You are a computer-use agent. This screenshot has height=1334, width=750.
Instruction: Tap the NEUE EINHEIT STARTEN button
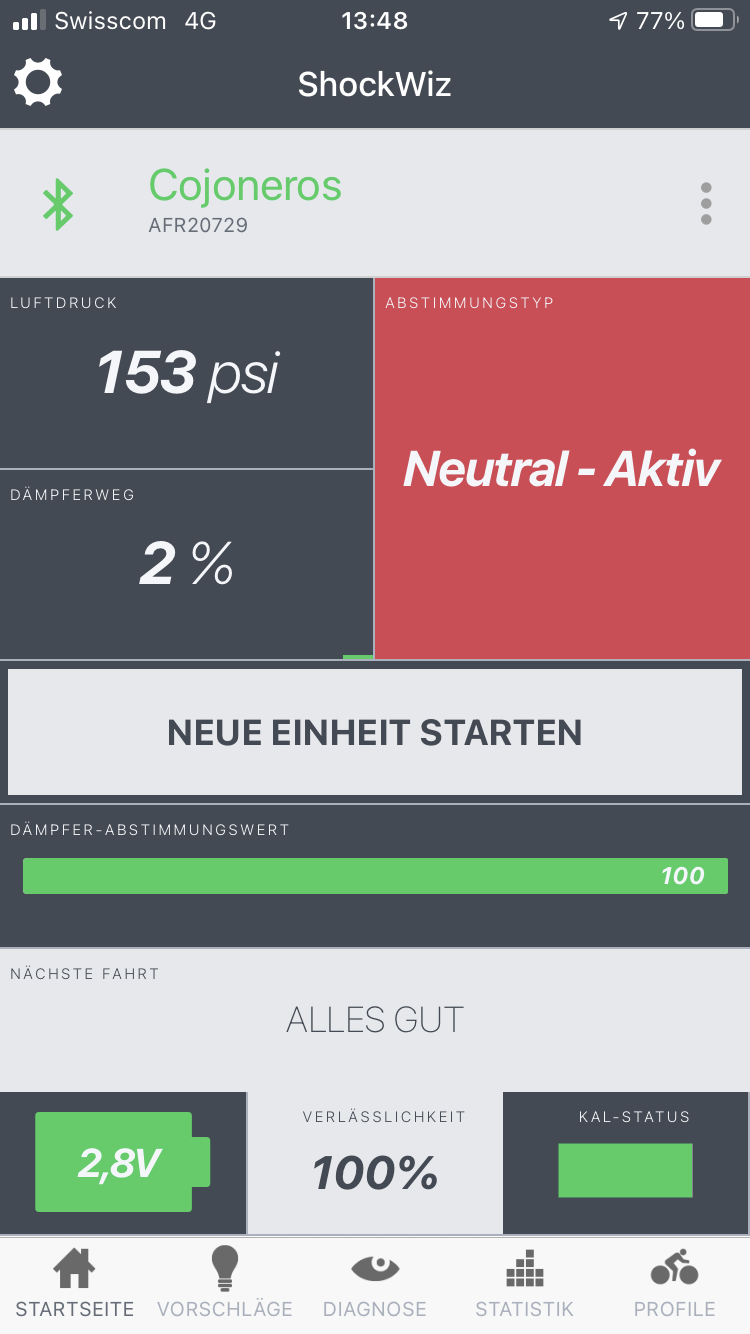375,732
